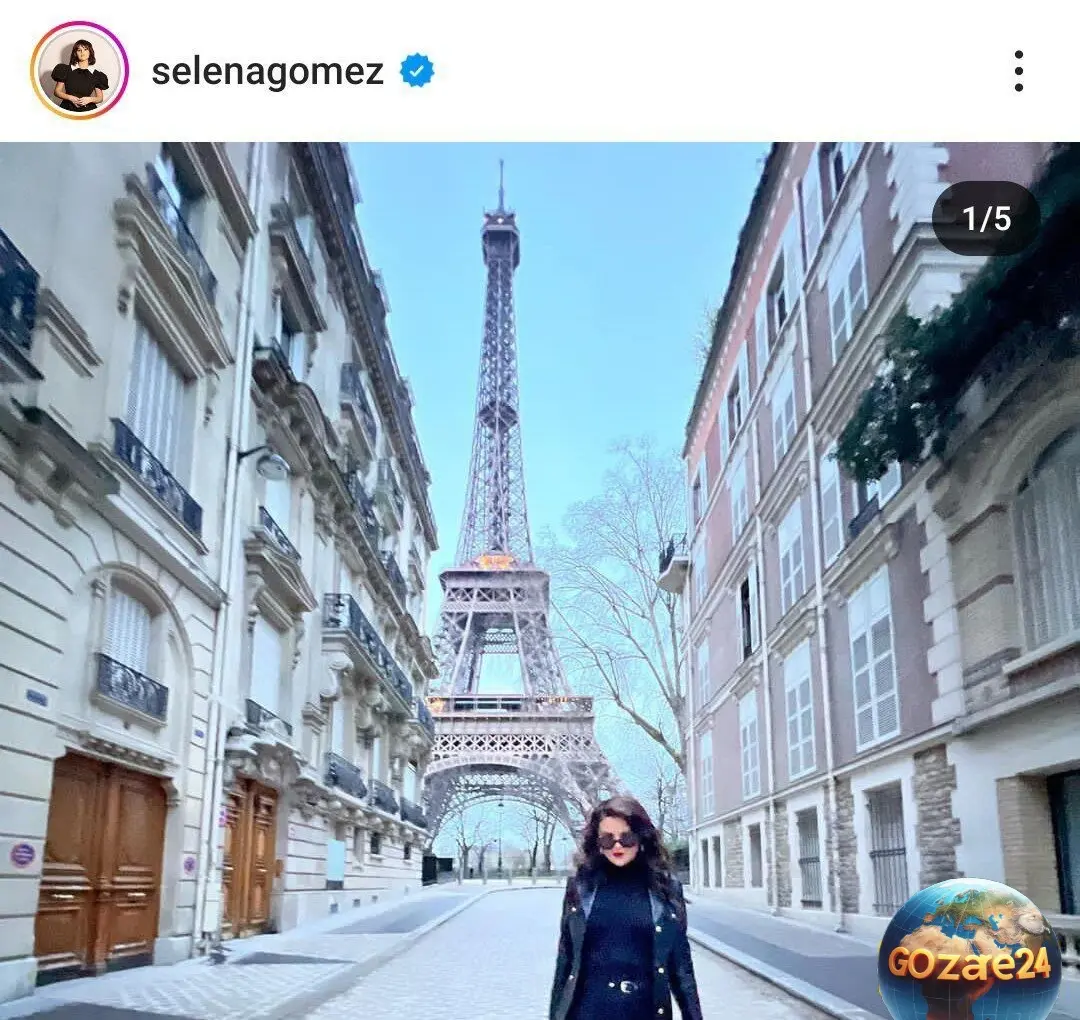Open the post's three-dot options menu
The height and width of the screenshot is (1020, 1080).
(1018, 71)
